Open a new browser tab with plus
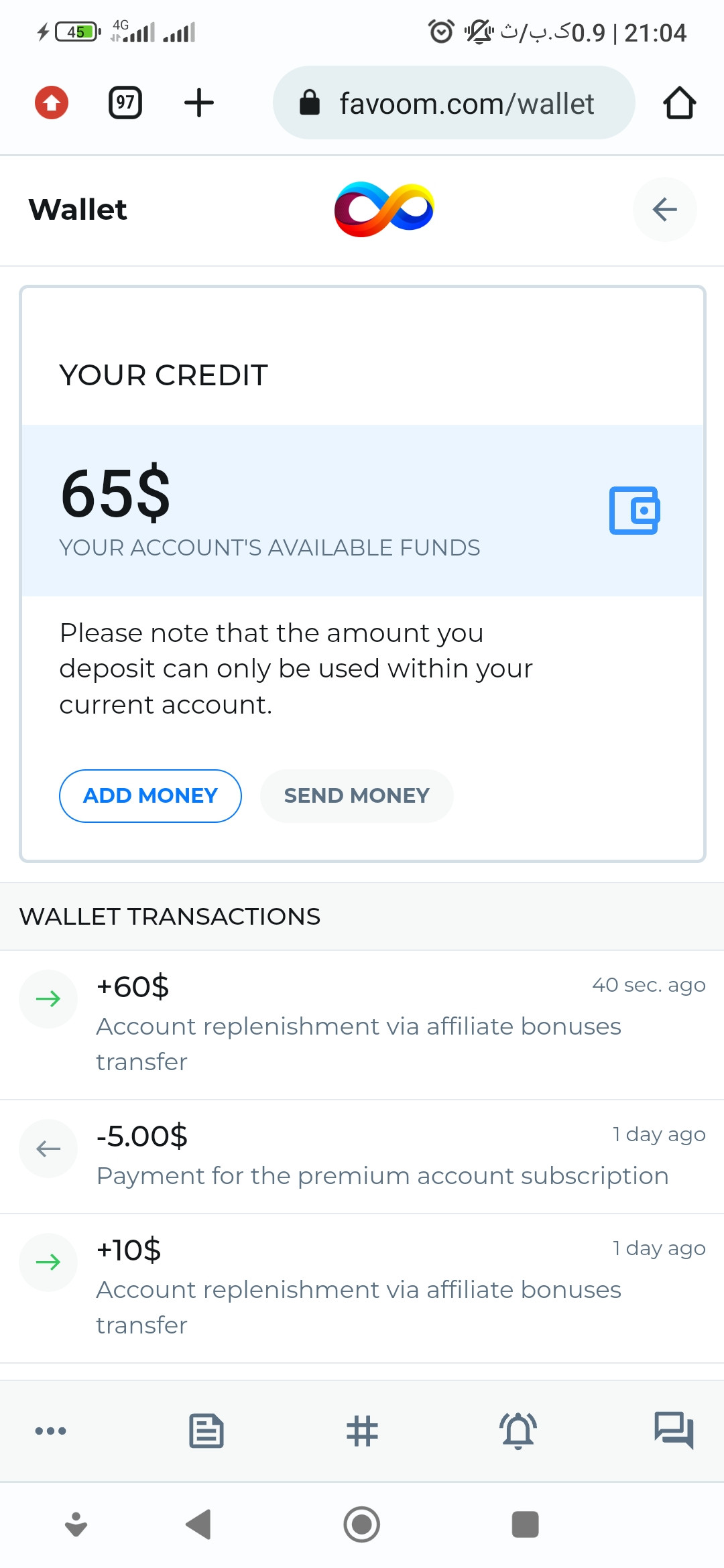This screenshot has height=1568, width=724. tap(199, 103)
